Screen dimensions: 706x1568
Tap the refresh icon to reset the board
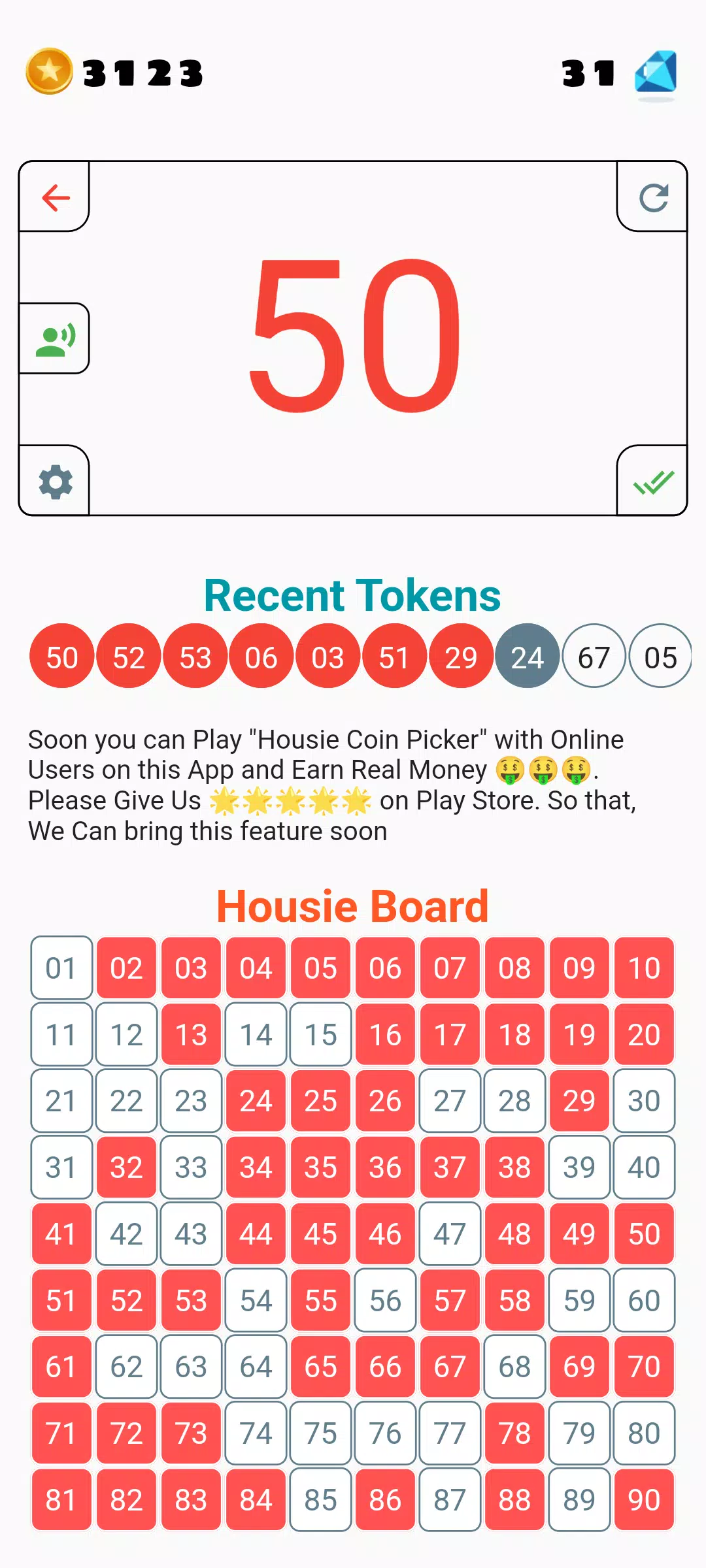coord(653,197)
